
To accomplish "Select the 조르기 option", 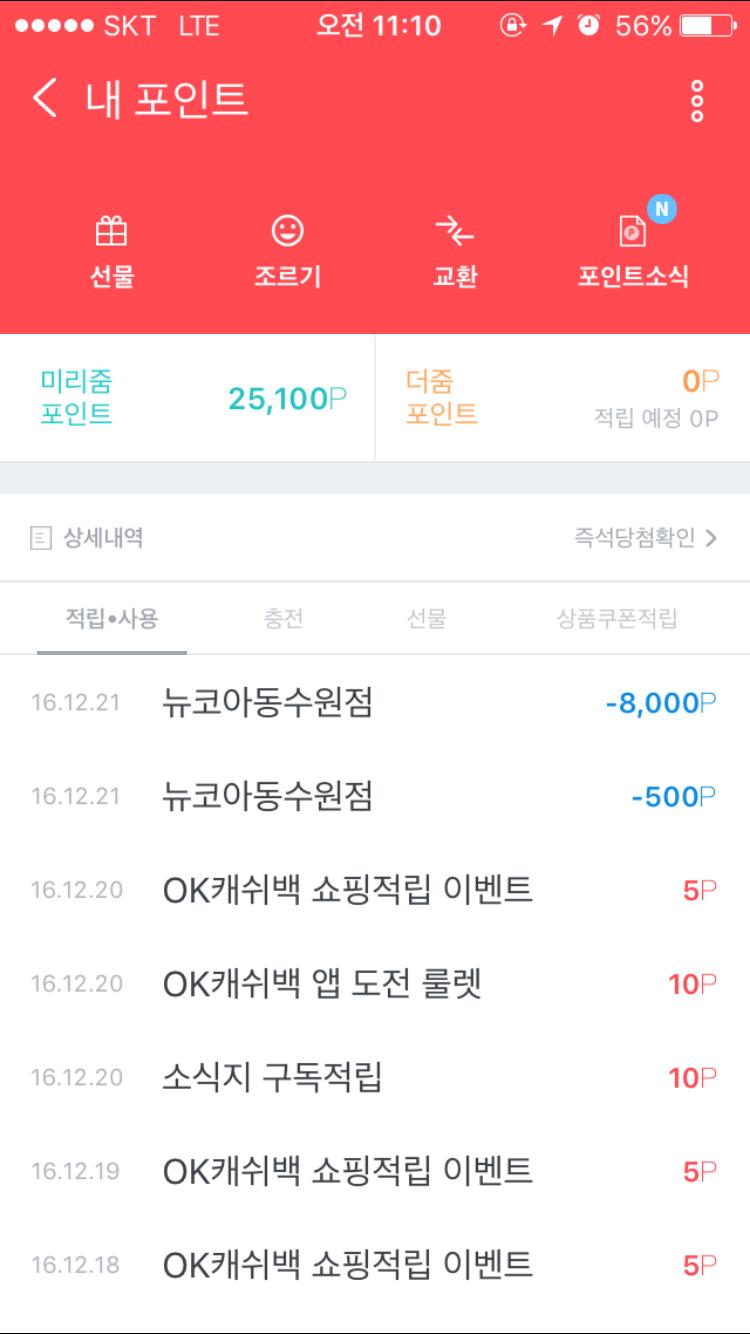I will coord(287,253).
